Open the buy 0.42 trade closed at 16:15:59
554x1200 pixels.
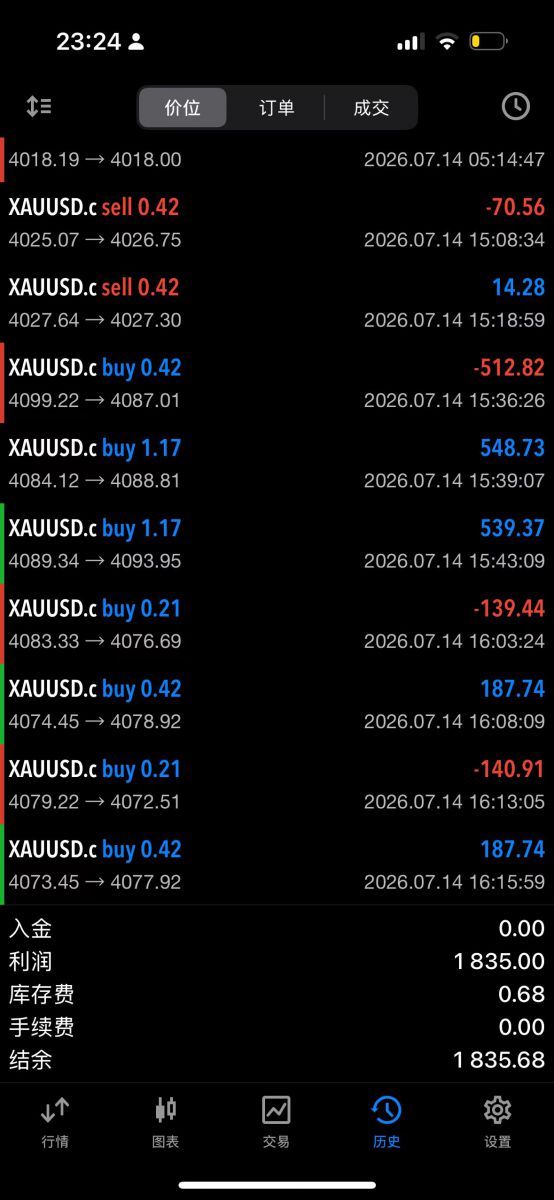click(277, 864)
